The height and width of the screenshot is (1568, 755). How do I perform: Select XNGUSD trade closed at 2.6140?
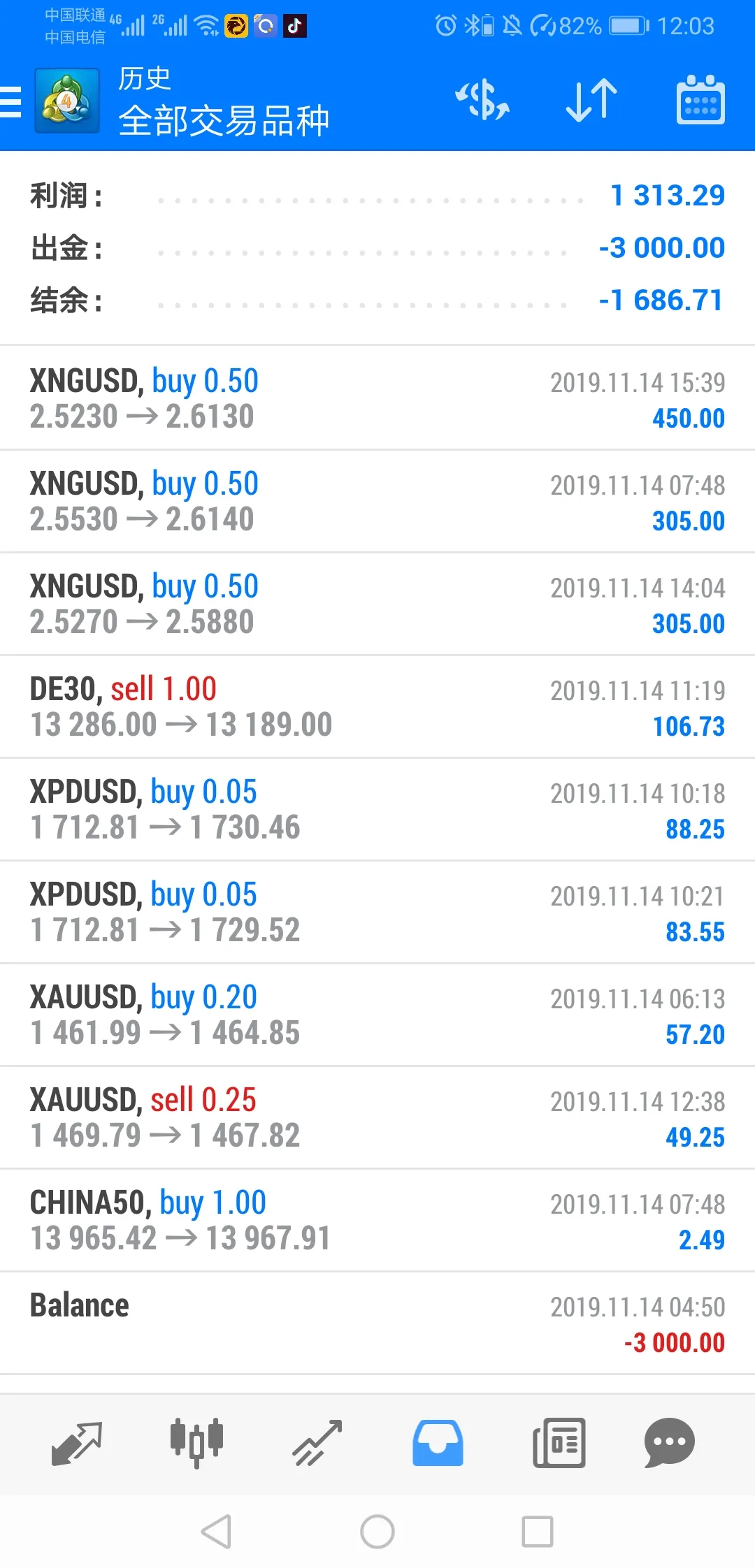(377, 501)
